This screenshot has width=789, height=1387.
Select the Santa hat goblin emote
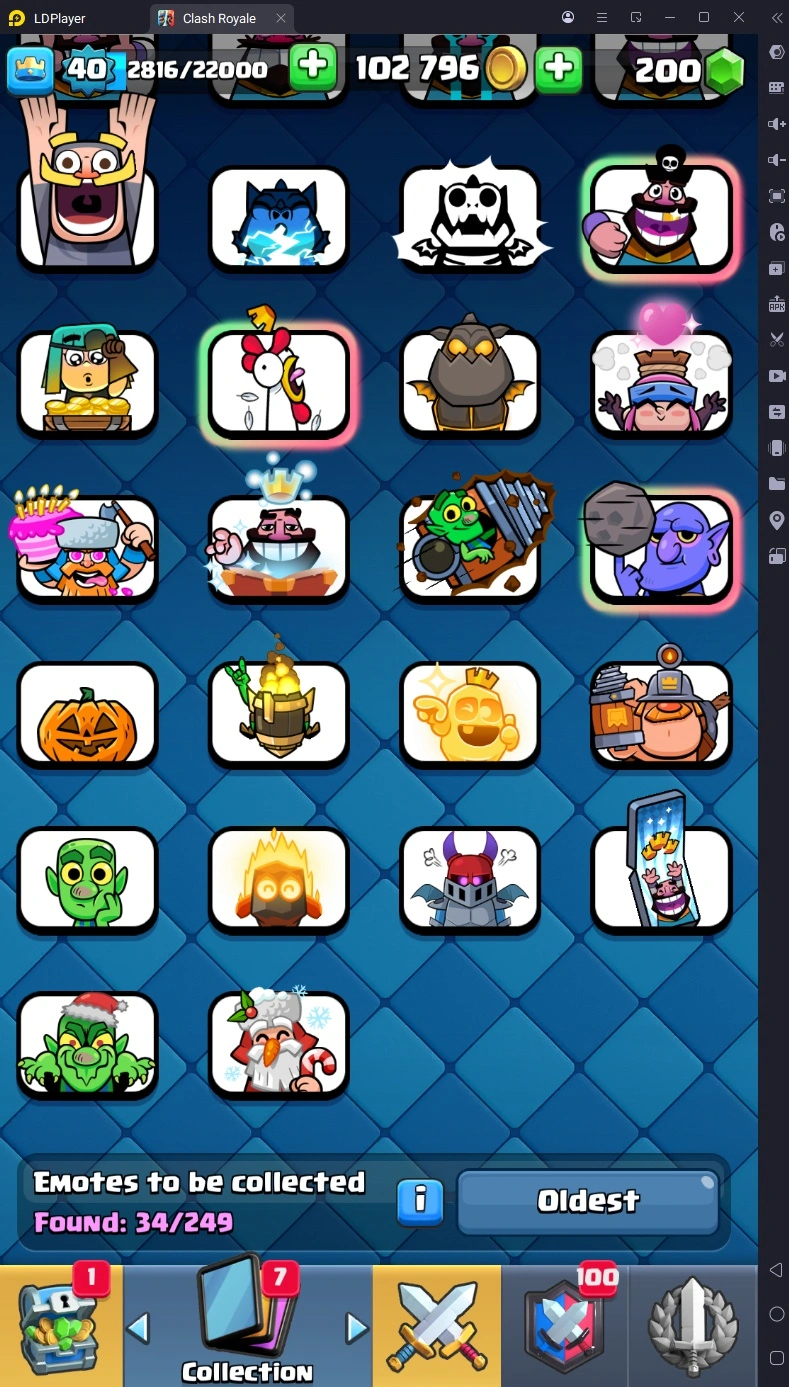click(x=87, y=1043)
